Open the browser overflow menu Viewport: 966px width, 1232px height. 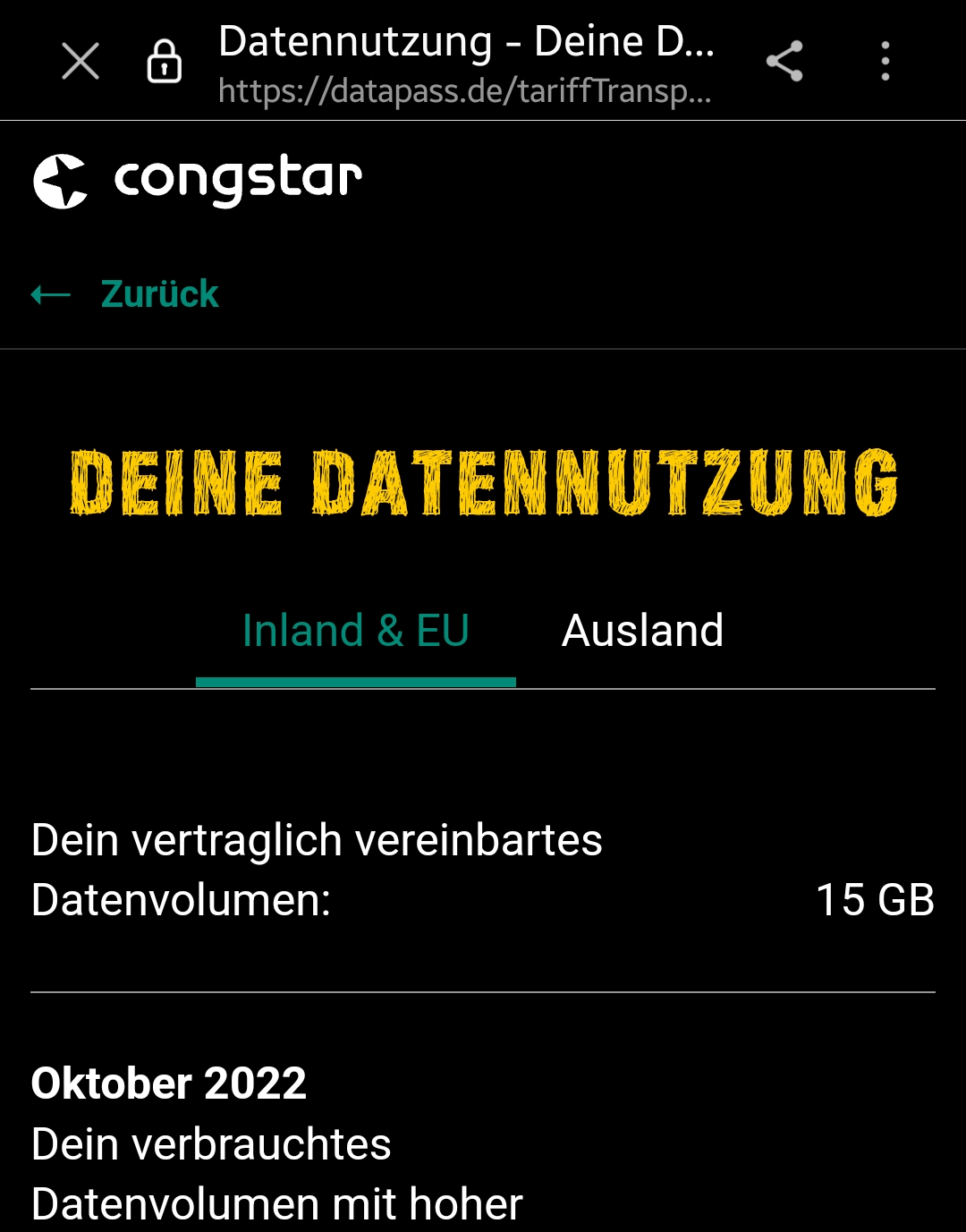coord(885,62)
